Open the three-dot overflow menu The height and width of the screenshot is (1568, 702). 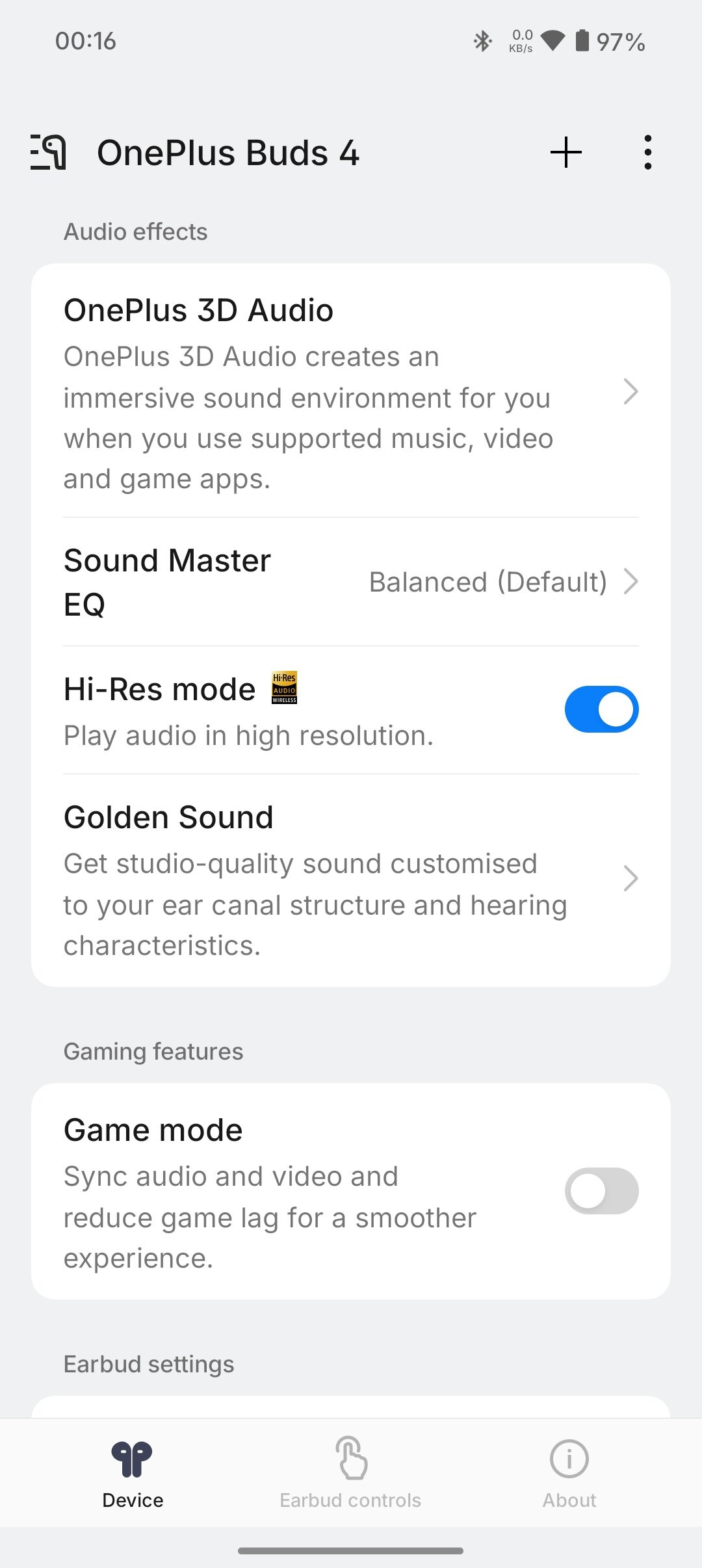click(647, 152)
